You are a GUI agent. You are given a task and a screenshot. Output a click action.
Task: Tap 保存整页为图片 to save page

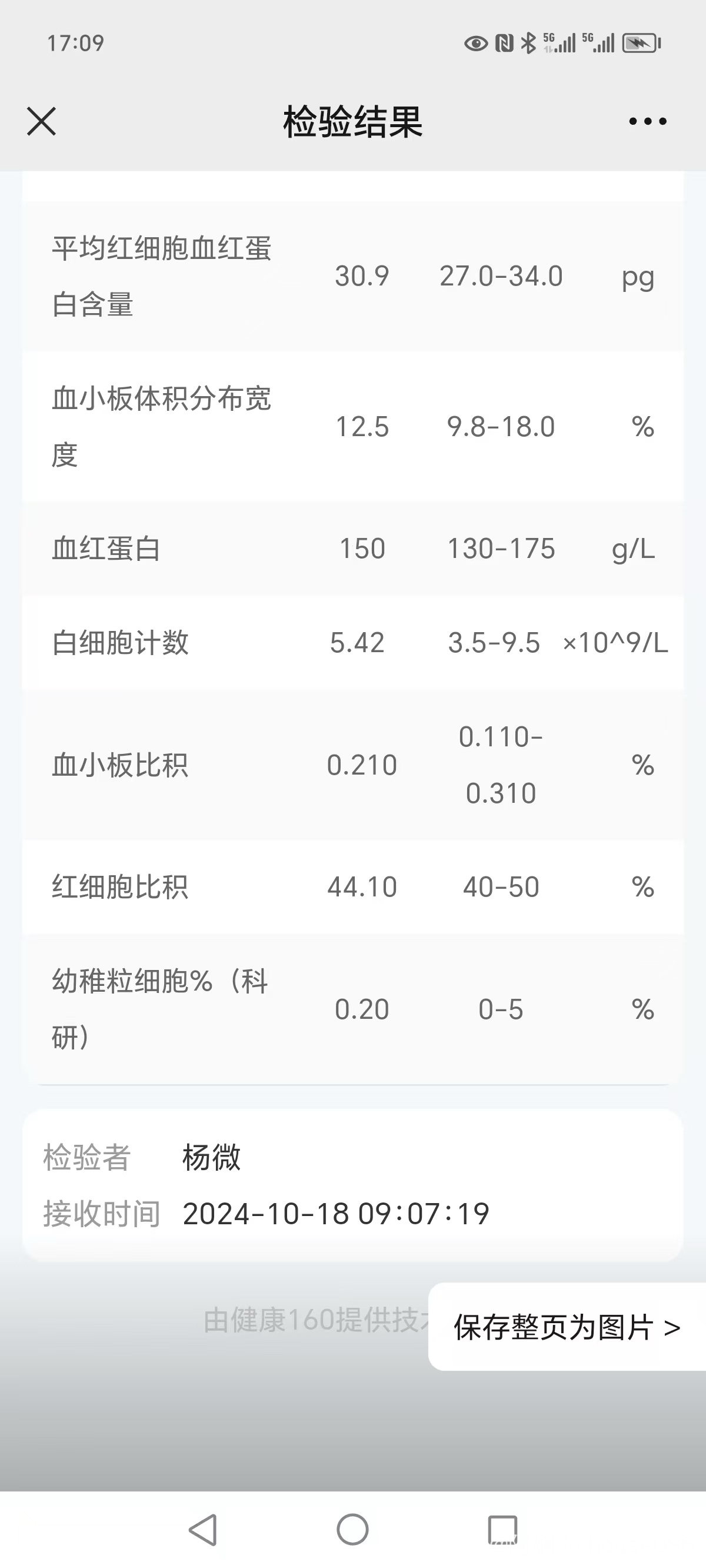567,1327
